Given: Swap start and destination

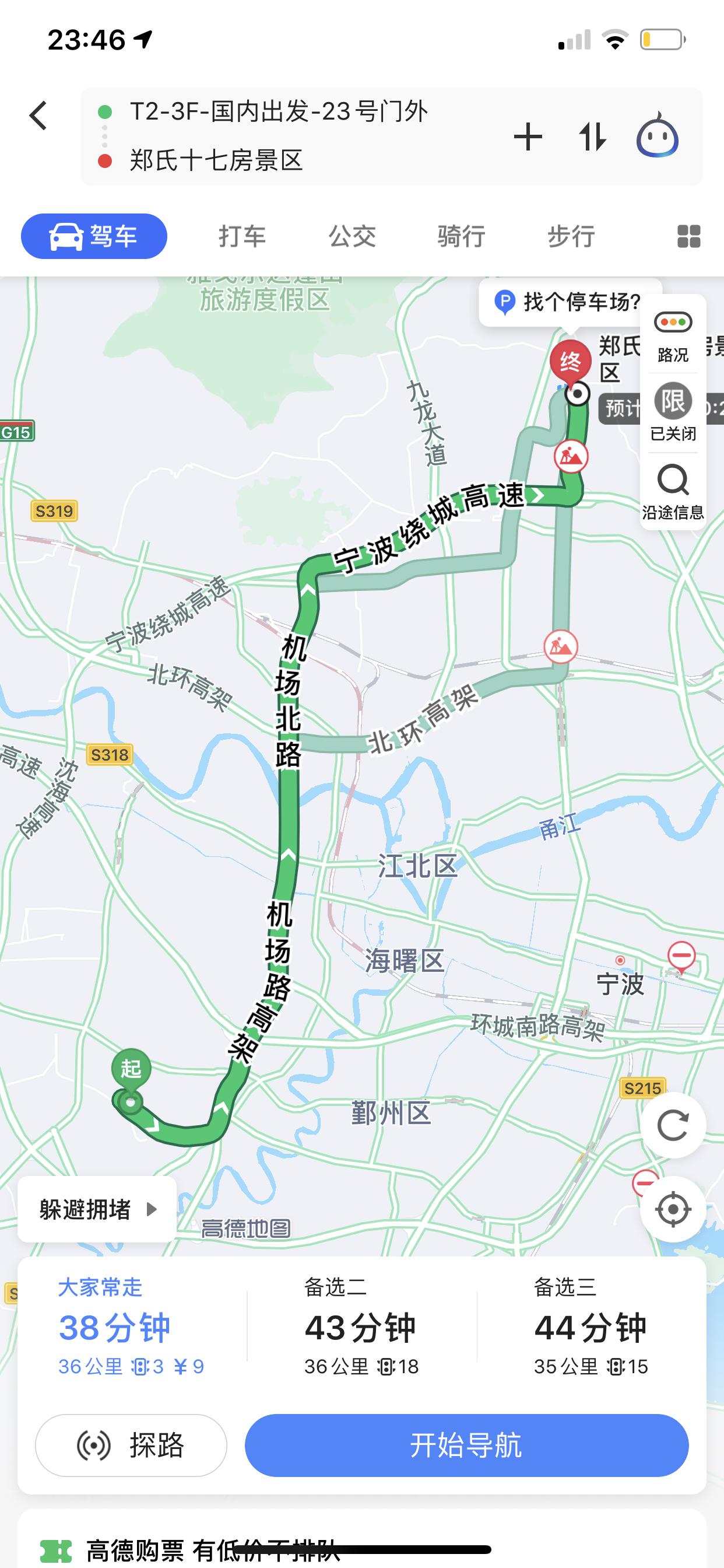Looking at the screenshot, I should 592,136.
